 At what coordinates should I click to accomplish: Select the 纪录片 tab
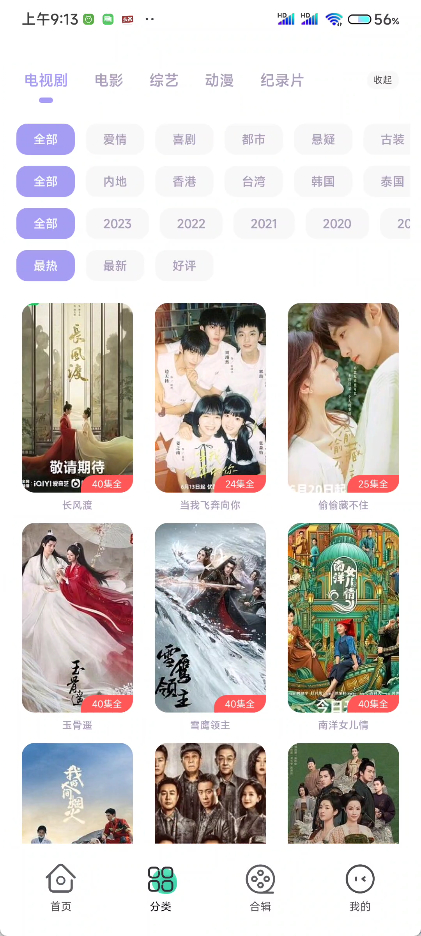tap(282, 81)
